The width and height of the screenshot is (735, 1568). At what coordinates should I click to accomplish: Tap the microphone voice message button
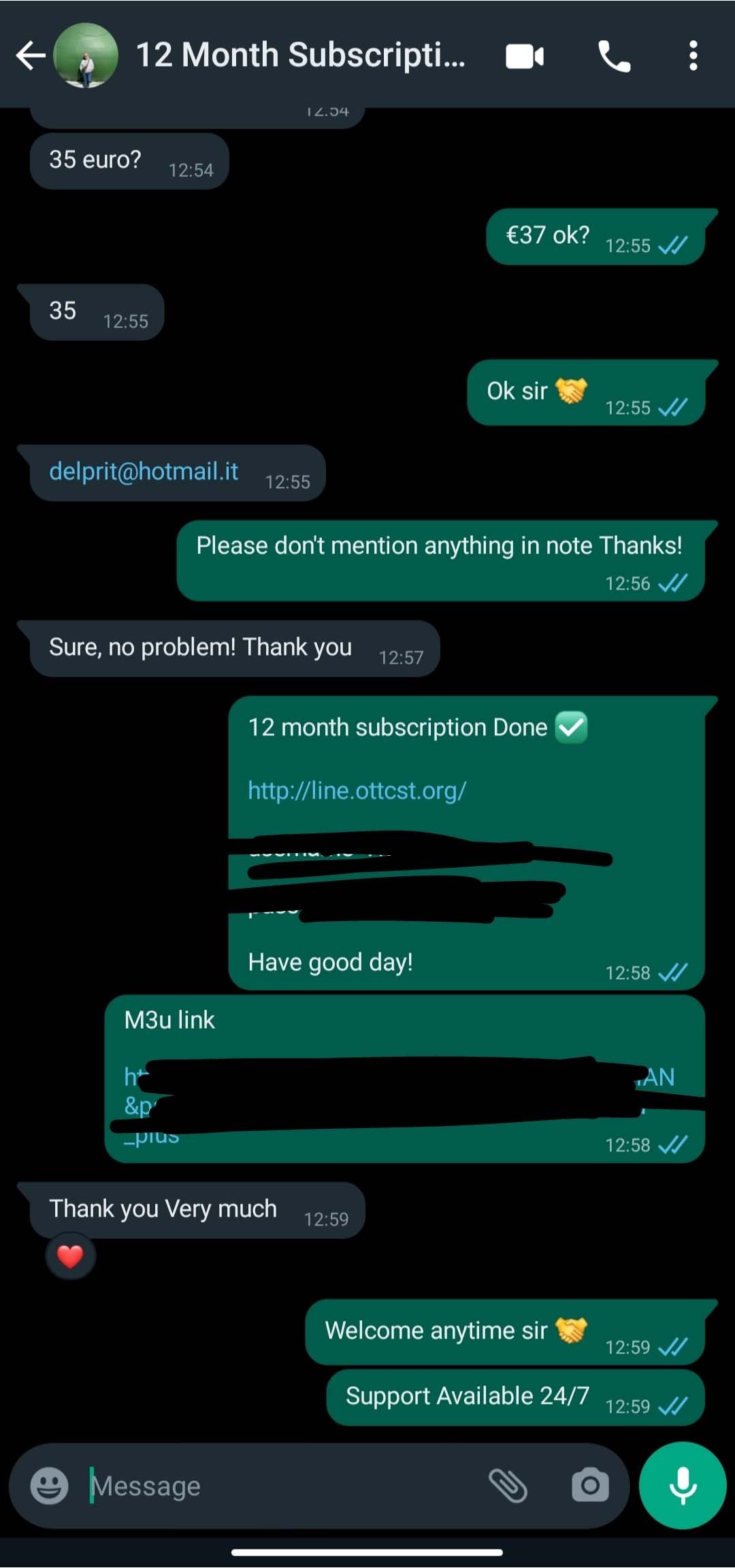click(x=683, y=1486)
